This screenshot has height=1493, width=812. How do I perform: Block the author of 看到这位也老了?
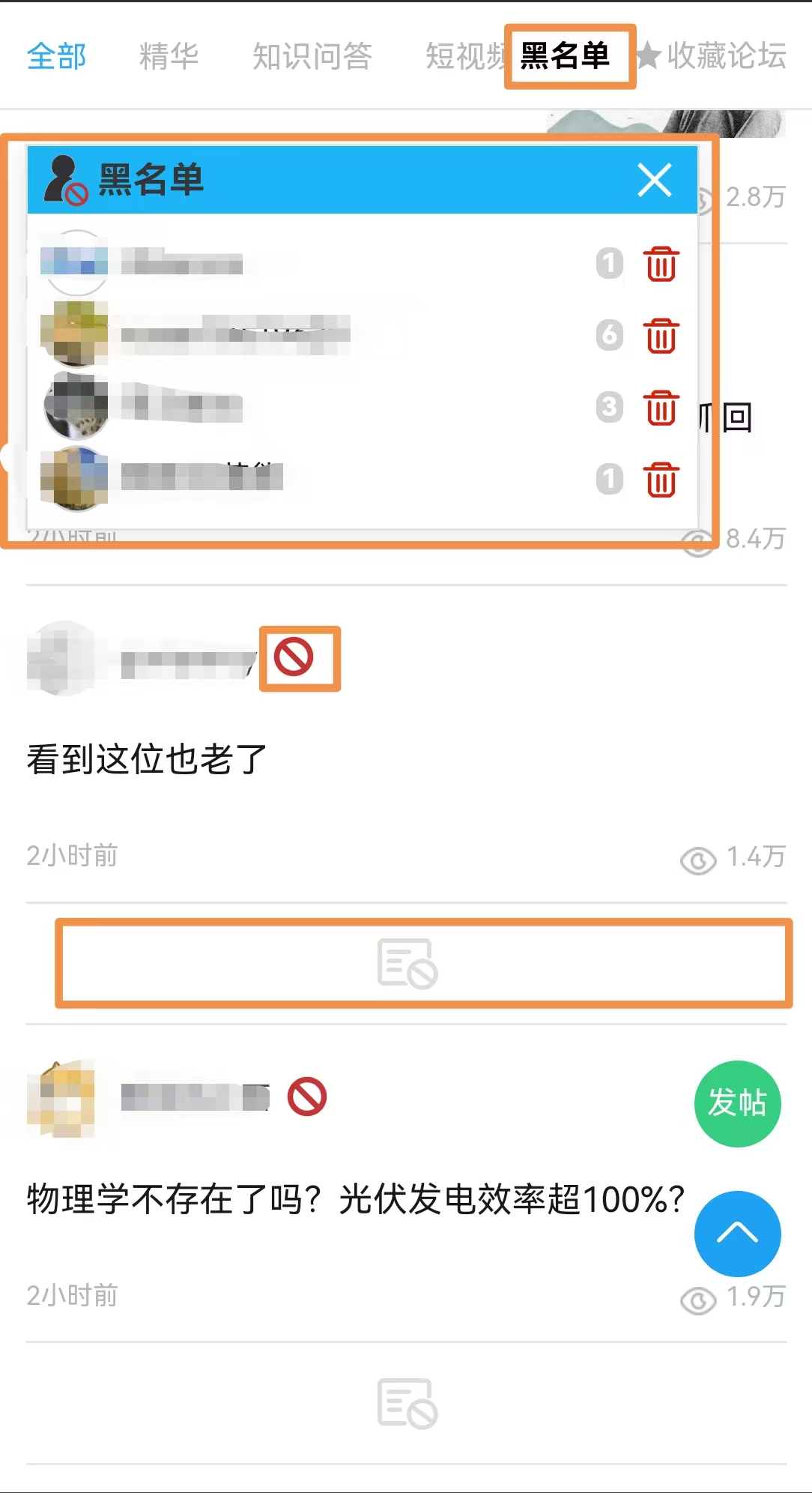(294, 657)
